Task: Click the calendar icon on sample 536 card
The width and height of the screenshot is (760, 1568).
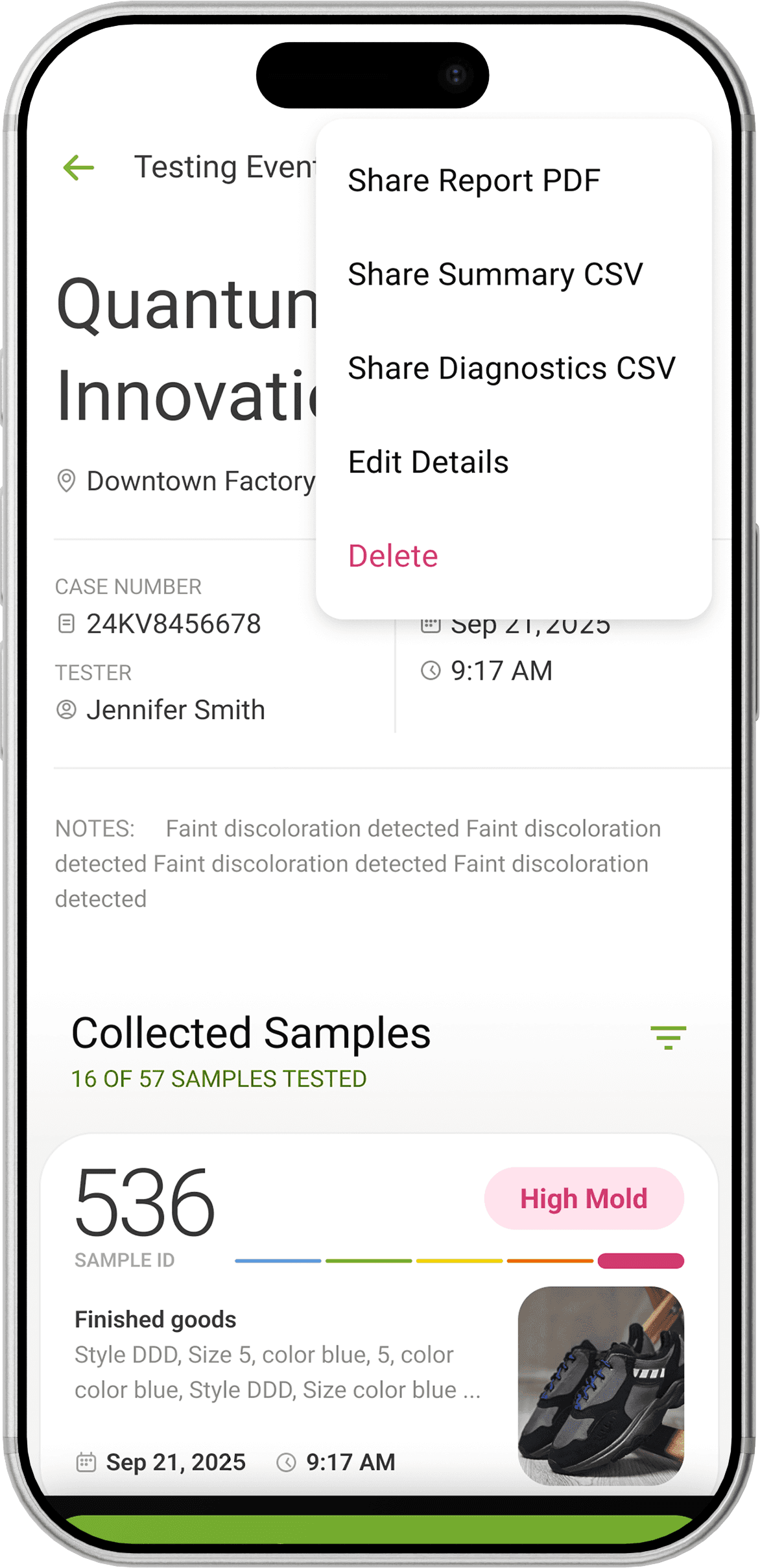Action: [x=86, y=1462]
